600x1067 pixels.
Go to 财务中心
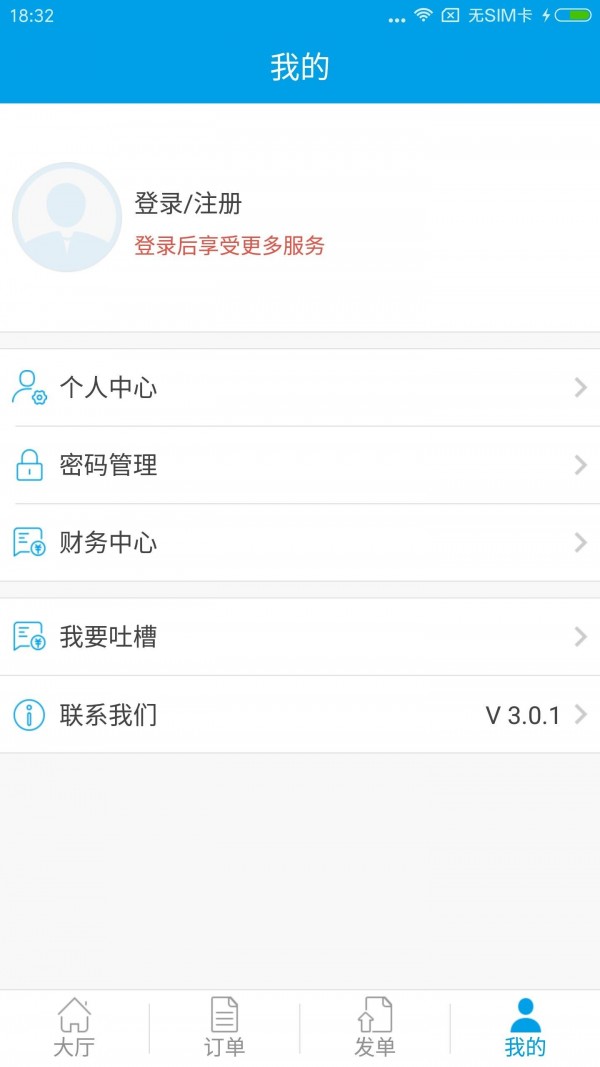coord(300,543)
